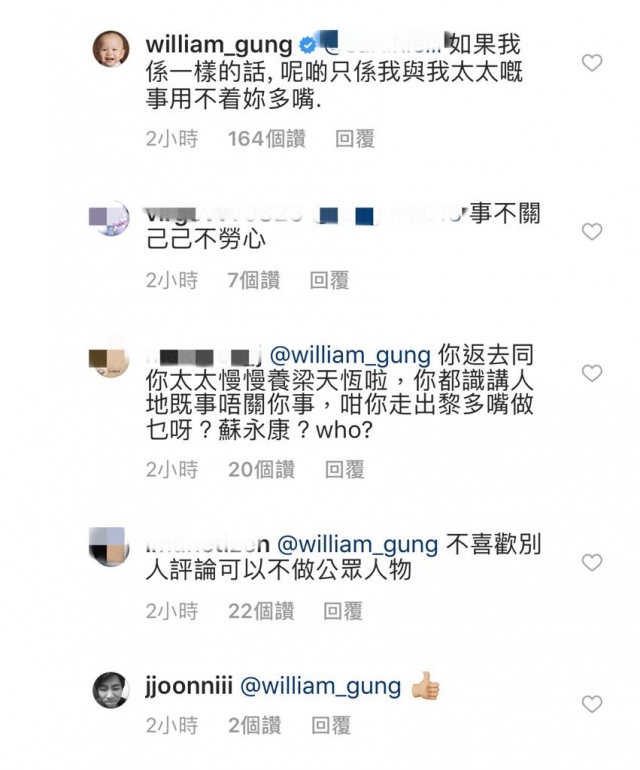640x770 pixels.
Task: Tap william_gung's baby avatar picture
Action: [111, 48]
